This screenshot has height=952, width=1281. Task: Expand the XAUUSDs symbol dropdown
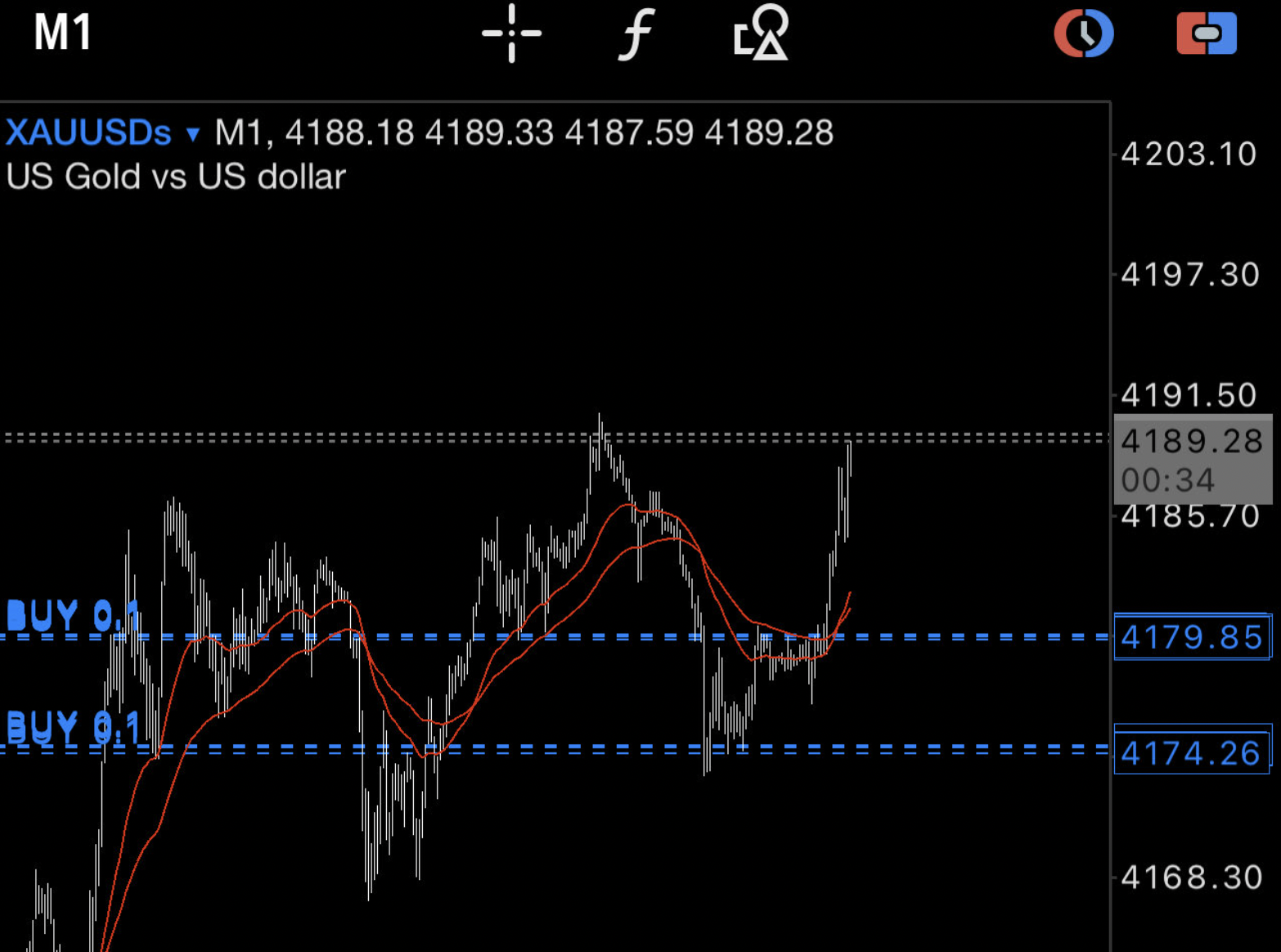click(193, 133)
